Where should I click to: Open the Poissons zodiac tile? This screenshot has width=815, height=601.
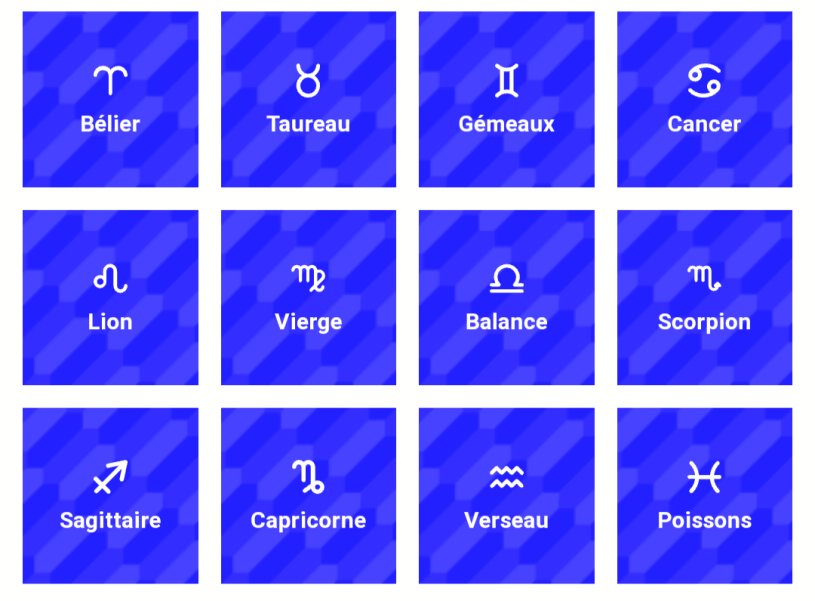click(x=704, y=496)
